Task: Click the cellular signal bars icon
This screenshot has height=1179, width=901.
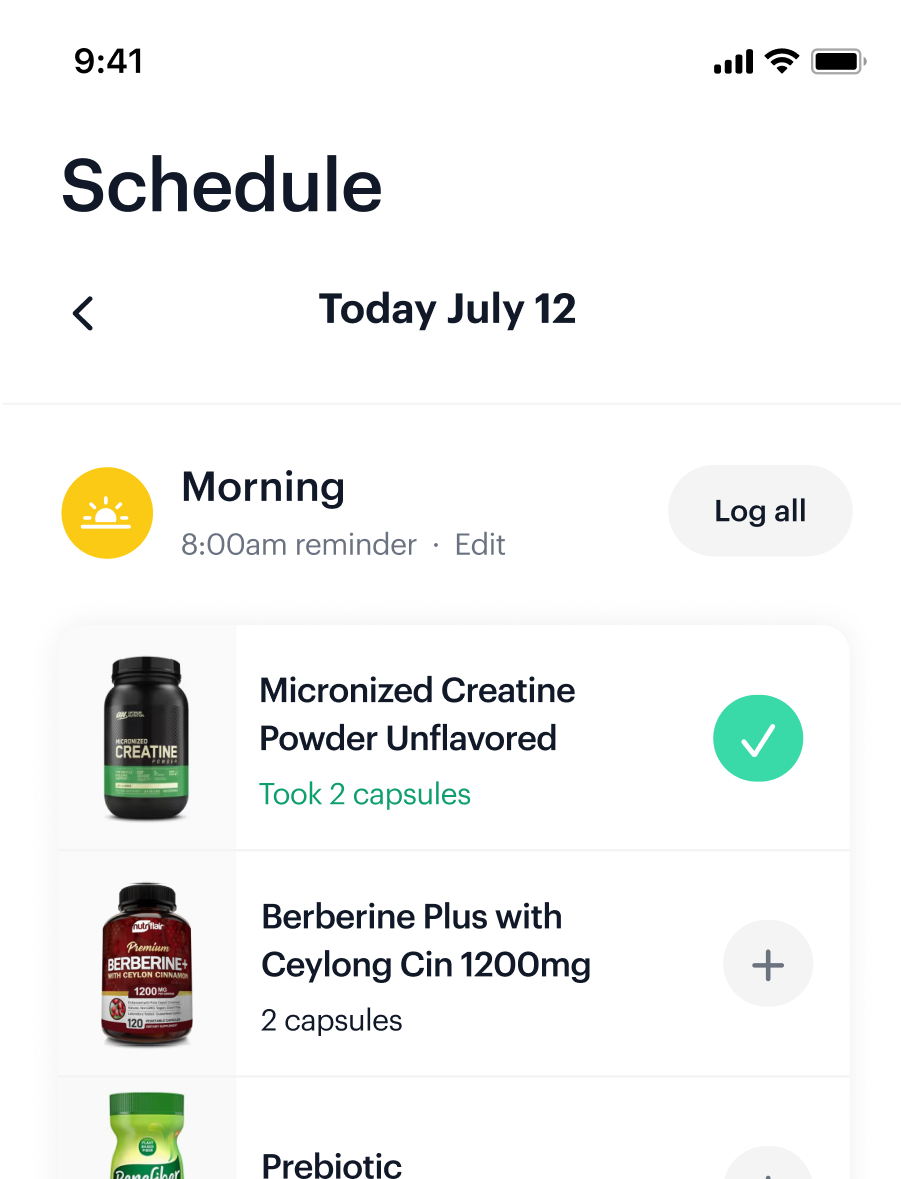Action: [x=731, y=60]
